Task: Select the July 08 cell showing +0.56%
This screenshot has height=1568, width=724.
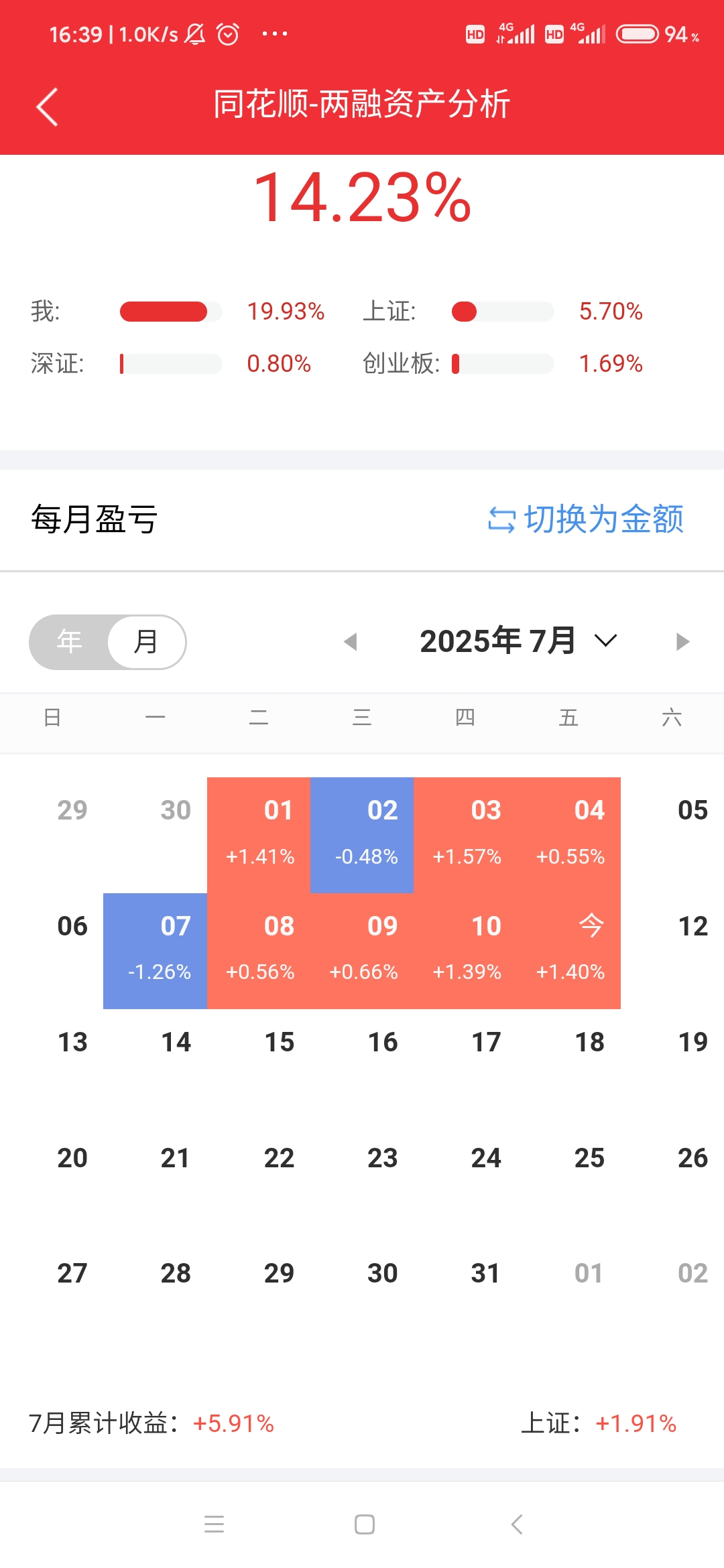Action: point(259,950)
